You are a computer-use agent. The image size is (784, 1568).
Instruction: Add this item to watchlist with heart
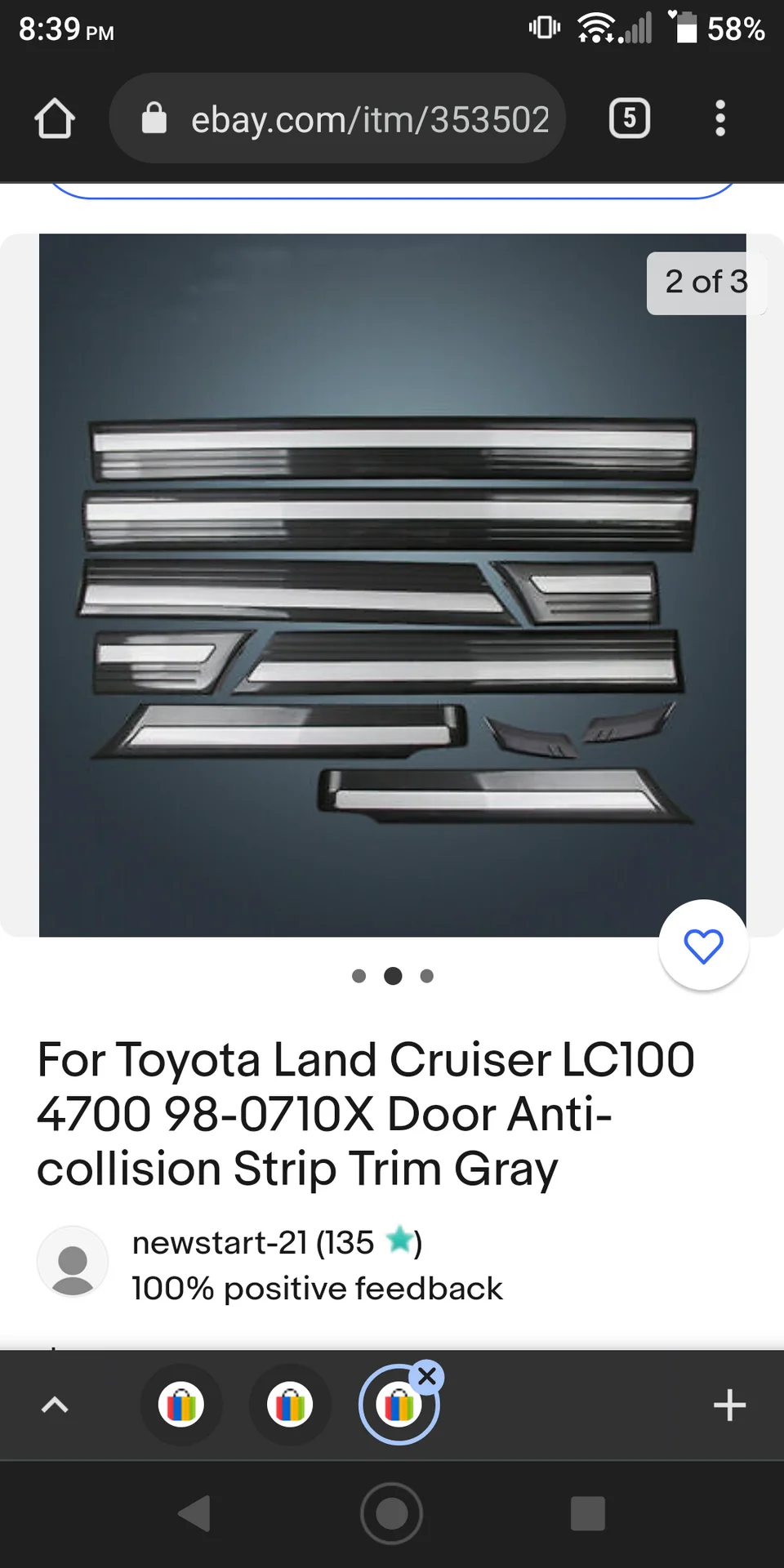pyautogui.click(x=703, y=946)
